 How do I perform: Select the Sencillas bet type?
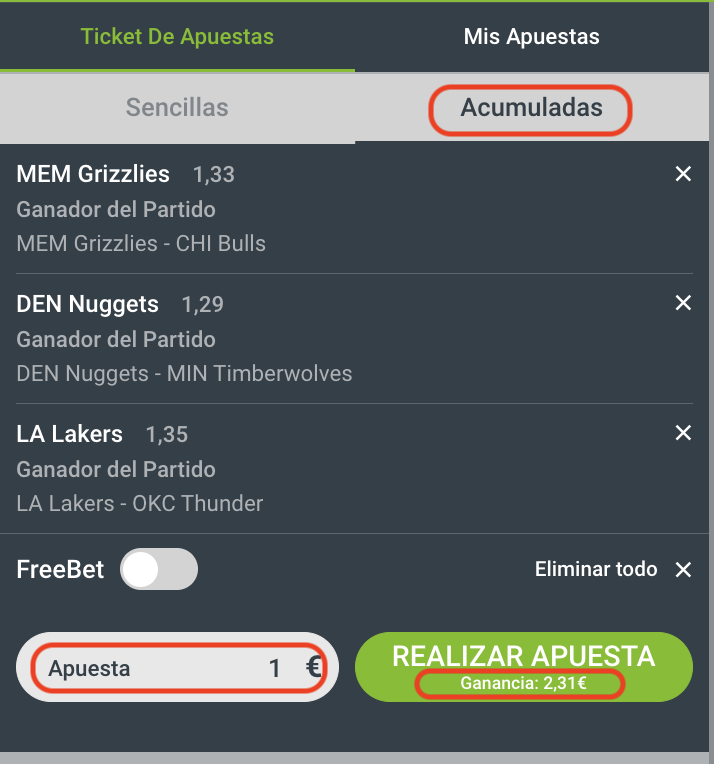pos(177,107)
